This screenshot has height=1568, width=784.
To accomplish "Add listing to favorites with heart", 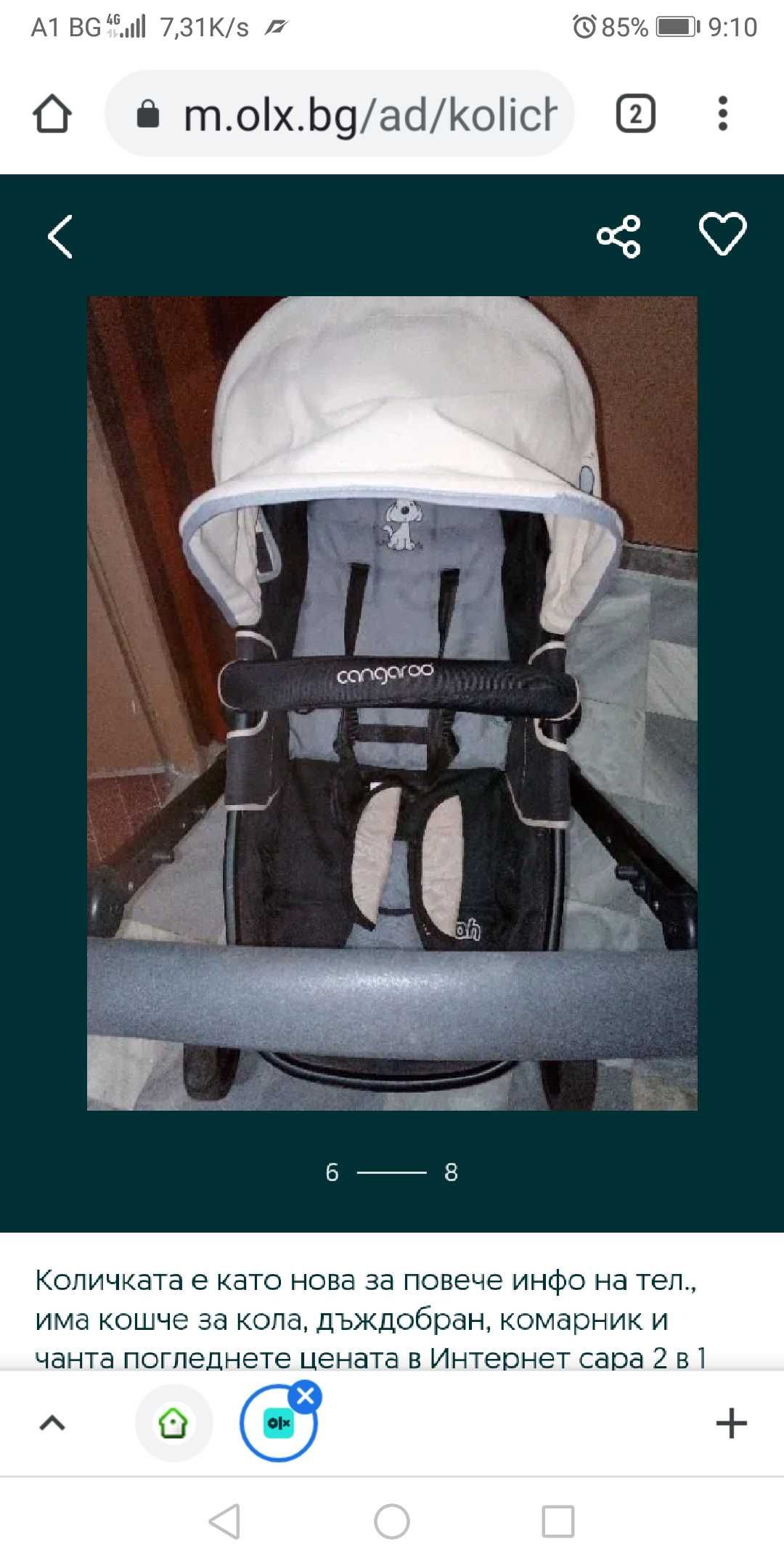I will [722, 234].
